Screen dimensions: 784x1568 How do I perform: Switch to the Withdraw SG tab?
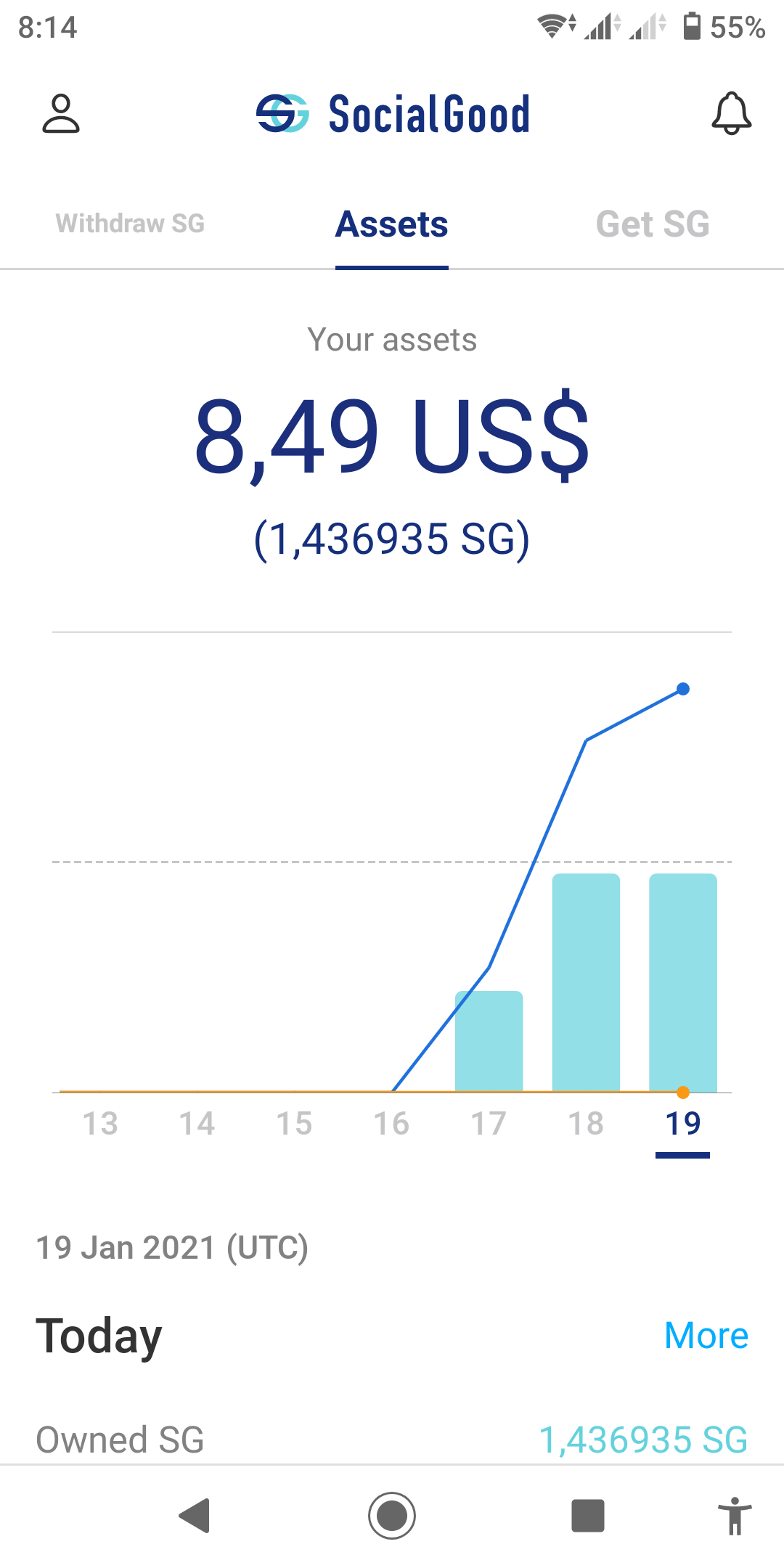point(131,224)
